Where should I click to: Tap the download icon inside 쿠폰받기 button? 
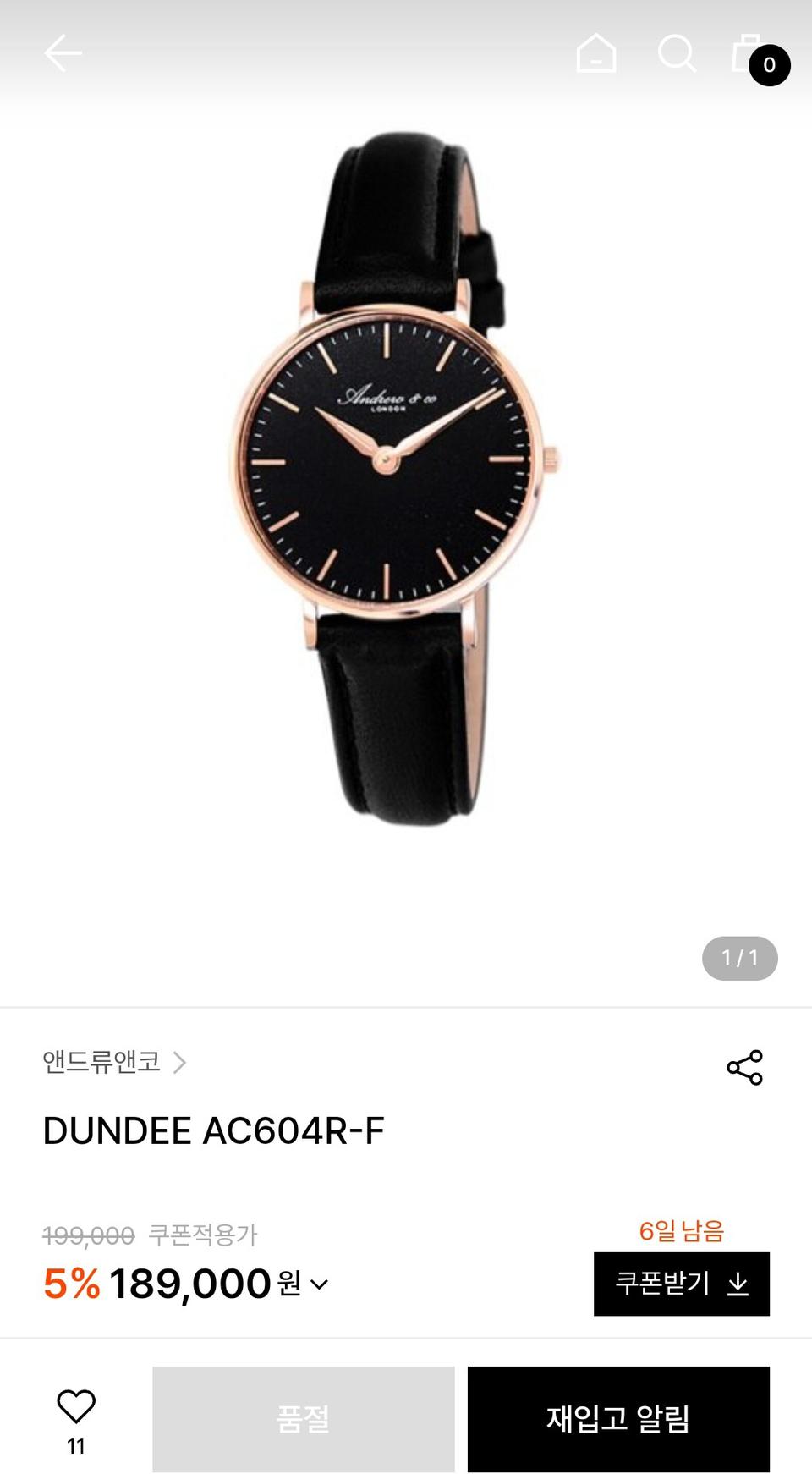pos(737,1284)
